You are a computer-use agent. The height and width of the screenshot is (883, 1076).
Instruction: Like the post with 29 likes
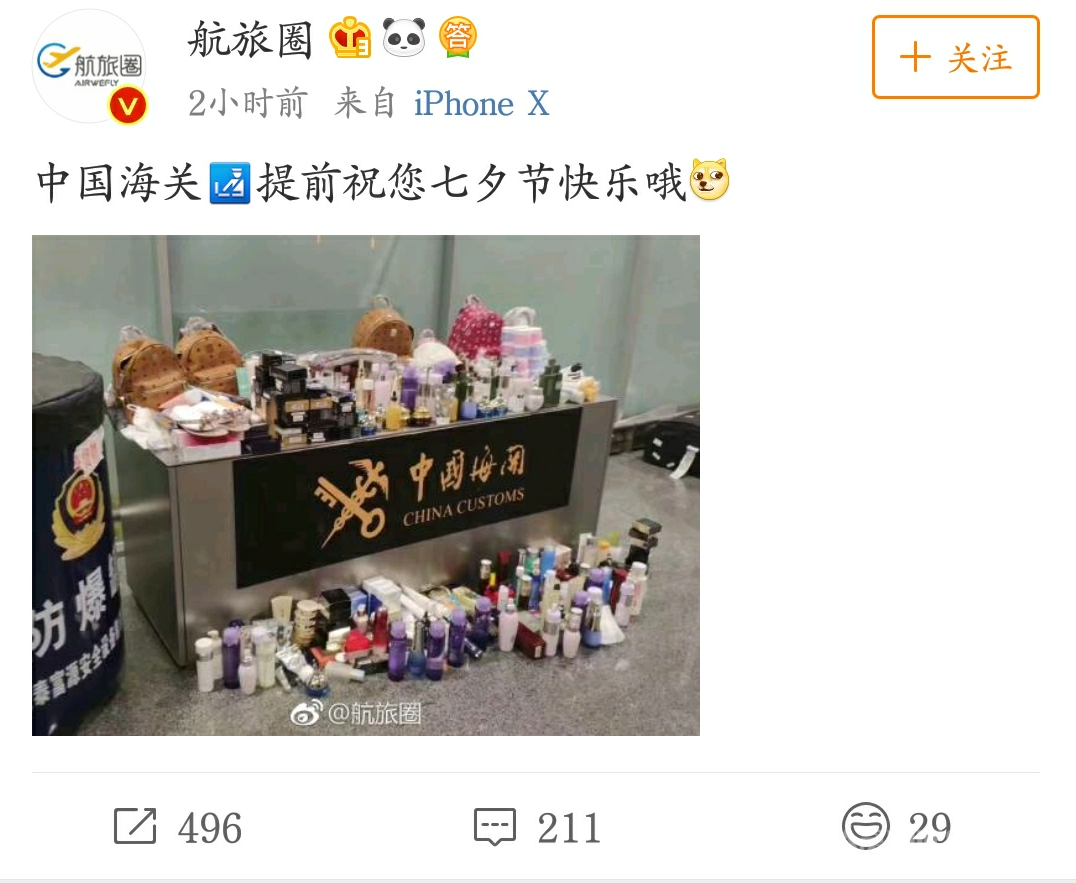[896, 827]
